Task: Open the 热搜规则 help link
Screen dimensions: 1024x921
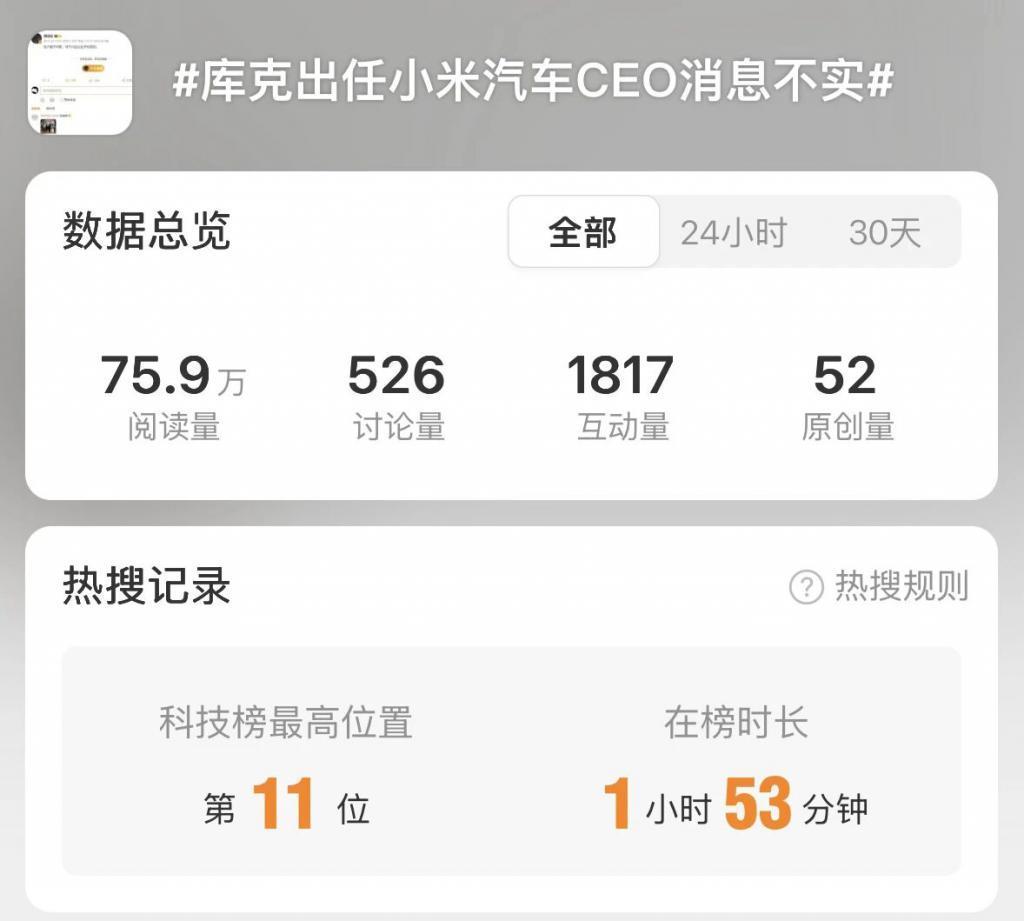Action: click(x=880, y=586)
